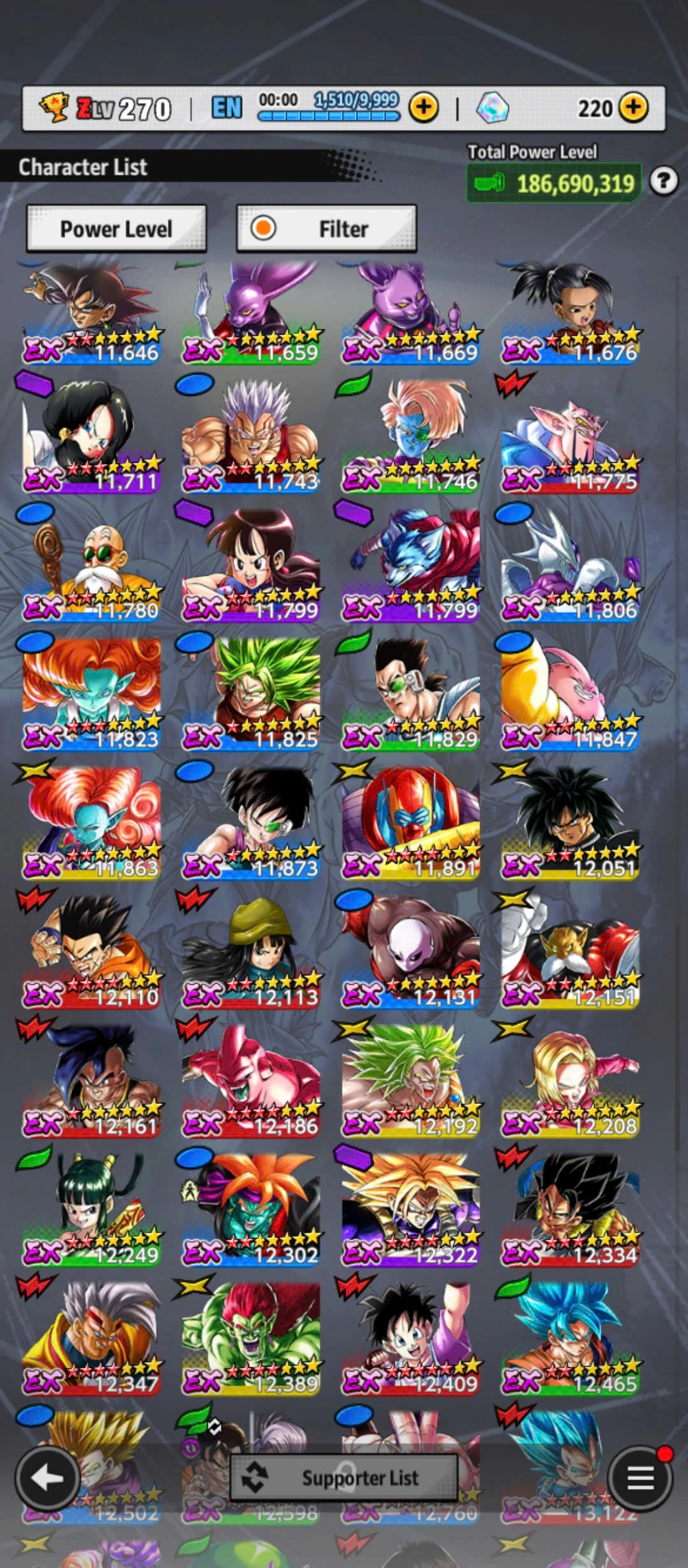Screen dimensions: 688x1568
Task: Open Total Power Level help
Action: click(x=663, y=182)
